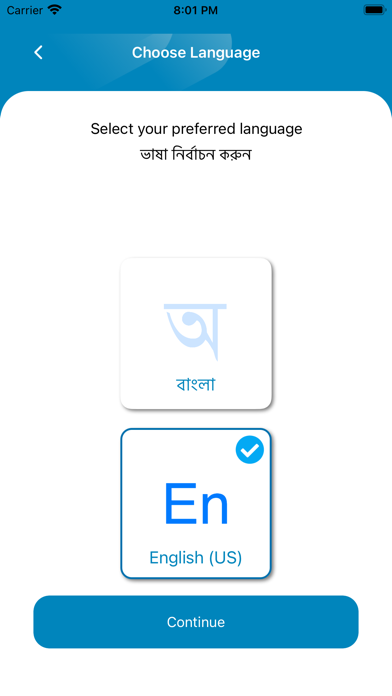Go back using the header arrow
The height and width of the screenshot is (696, 392).
[x=39, y=52]
